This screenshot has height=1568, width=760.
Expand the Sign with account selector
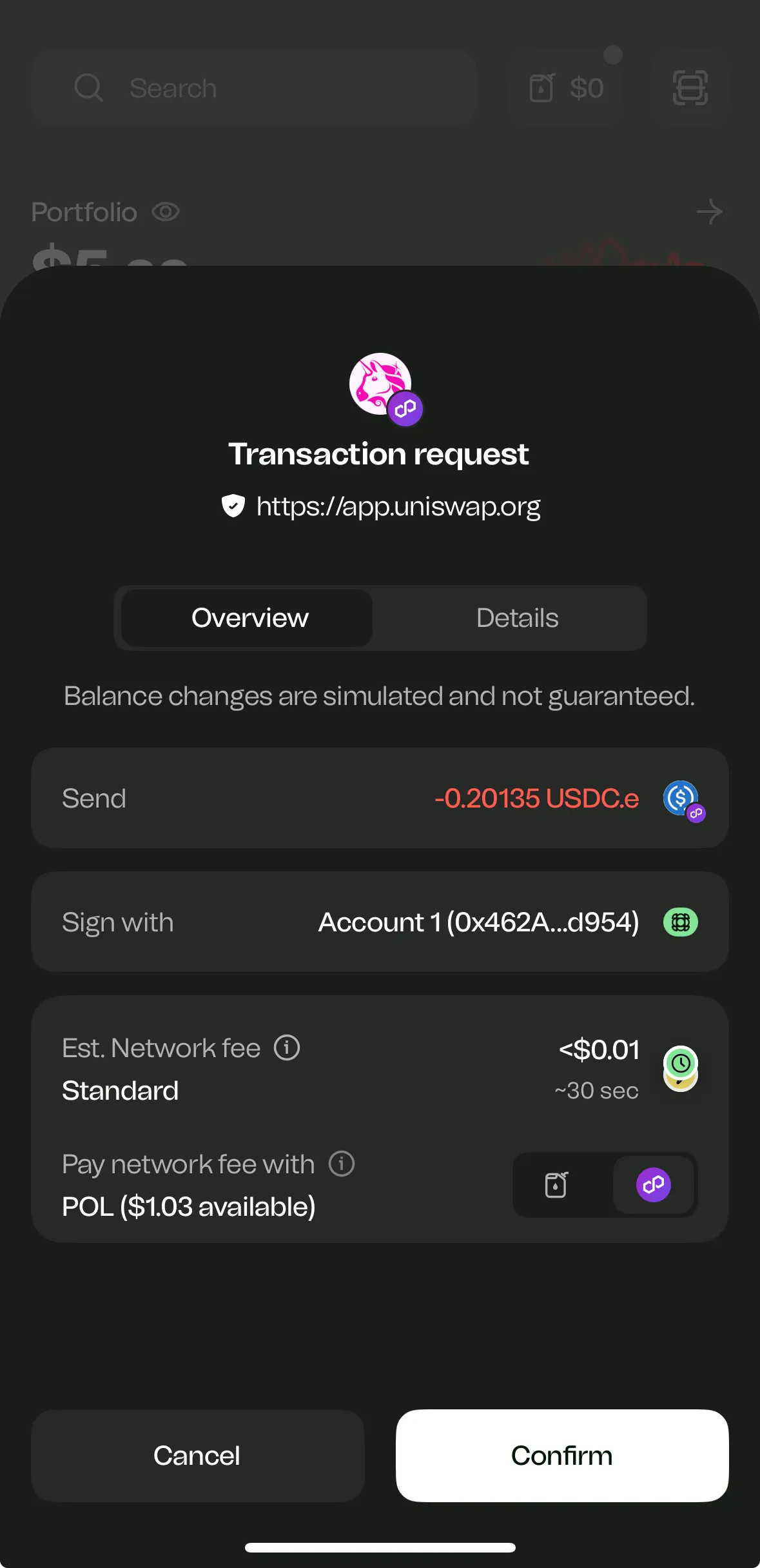pos(478,922)
